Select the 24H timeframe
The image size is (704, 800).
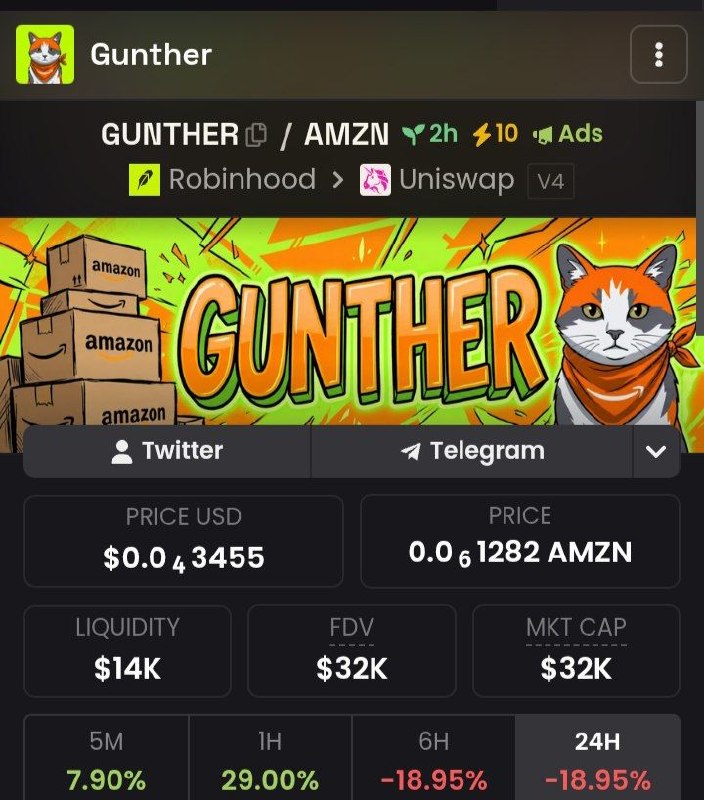coord(597,759)
